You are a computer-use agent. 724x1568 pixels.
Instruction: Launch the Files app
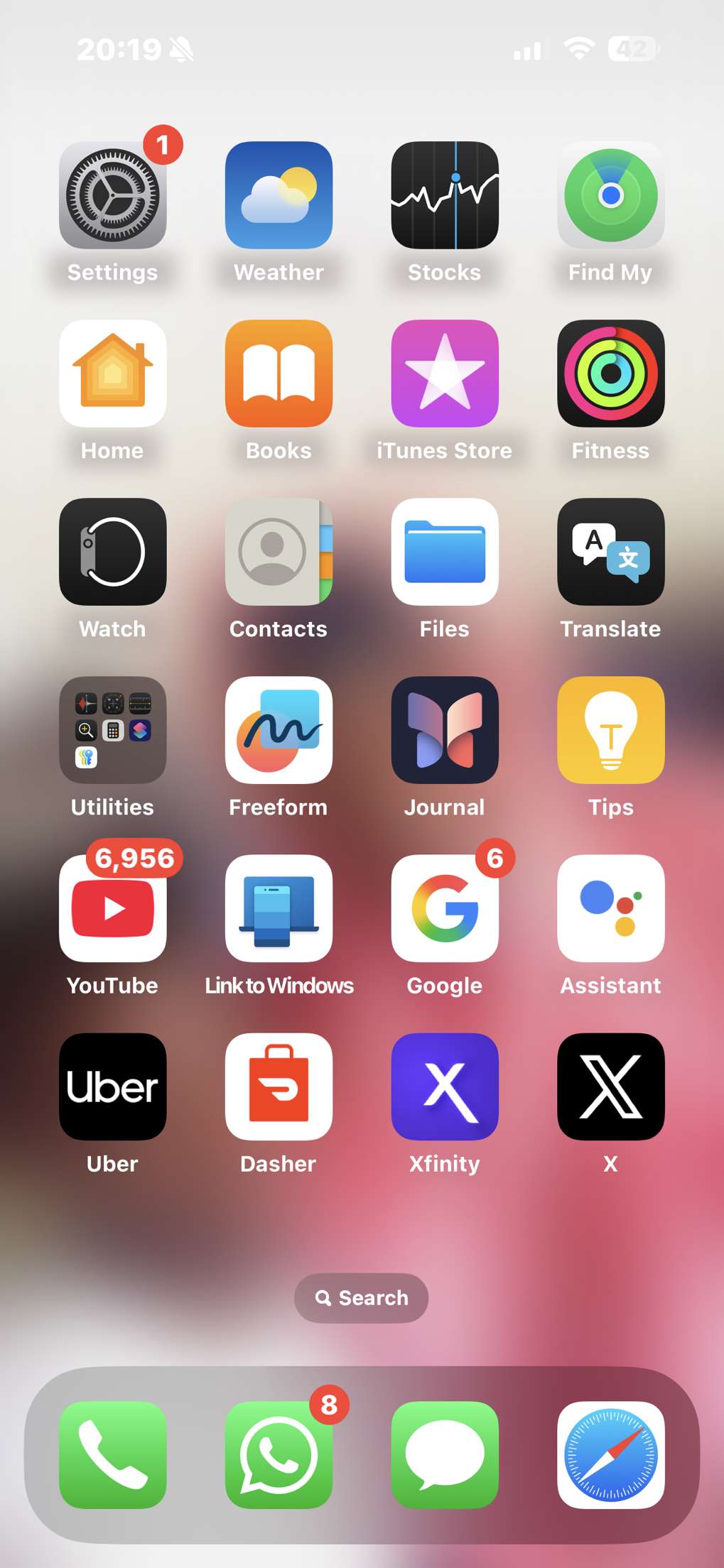[444, 552]
